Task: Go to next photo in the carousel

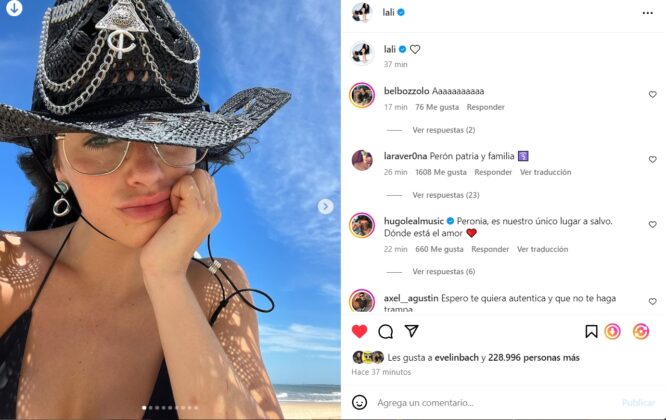Action: (x=325, y=206)
